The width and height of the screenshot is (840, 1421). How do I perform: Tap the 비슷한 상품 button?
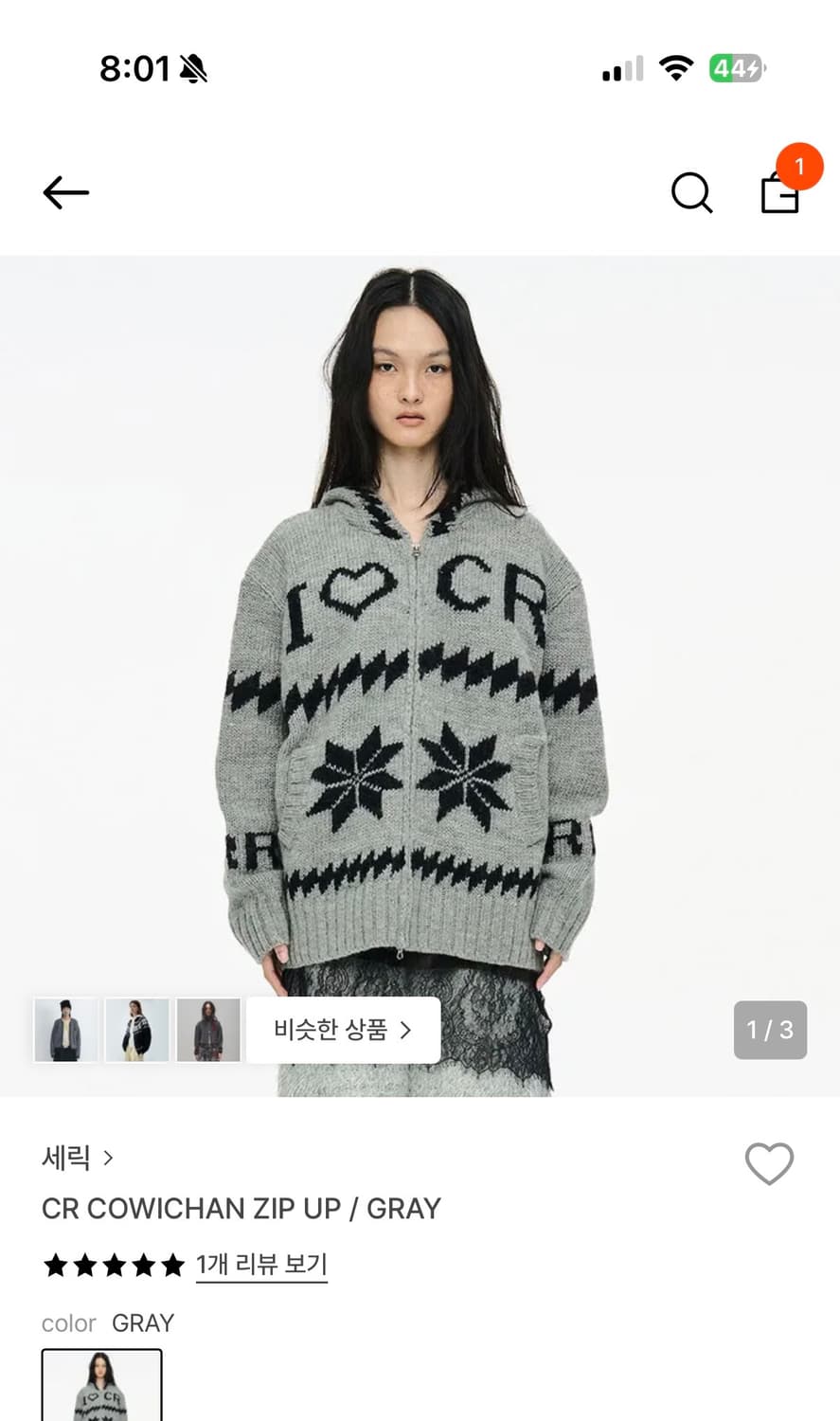[343, 1030]
